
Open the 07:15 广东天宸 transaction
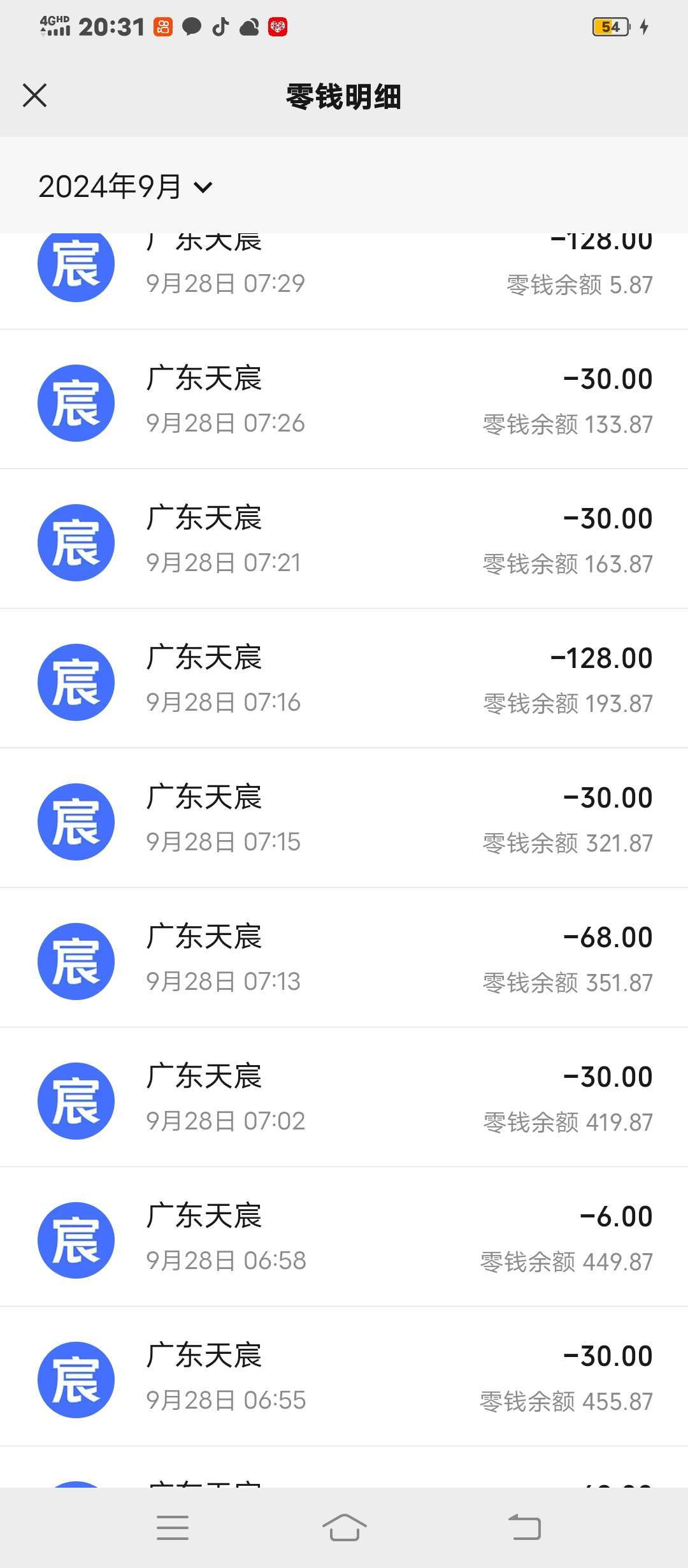(344, 818)
